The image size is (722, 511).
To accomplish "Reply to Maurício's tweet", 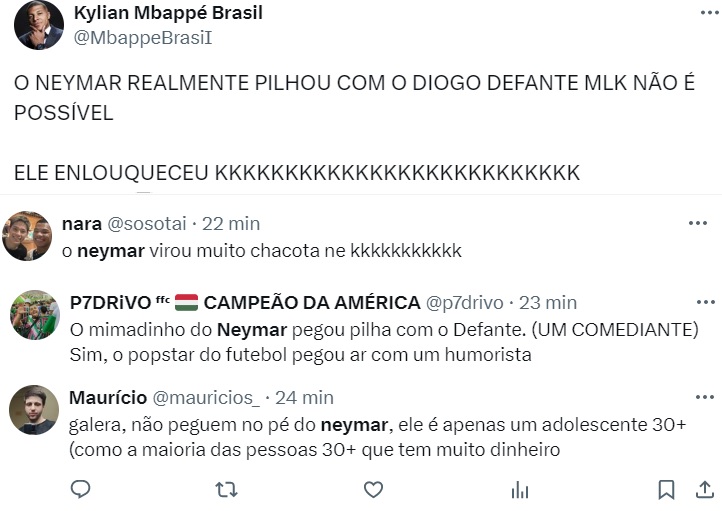I will pyautogui.click(x=82, y=489).
